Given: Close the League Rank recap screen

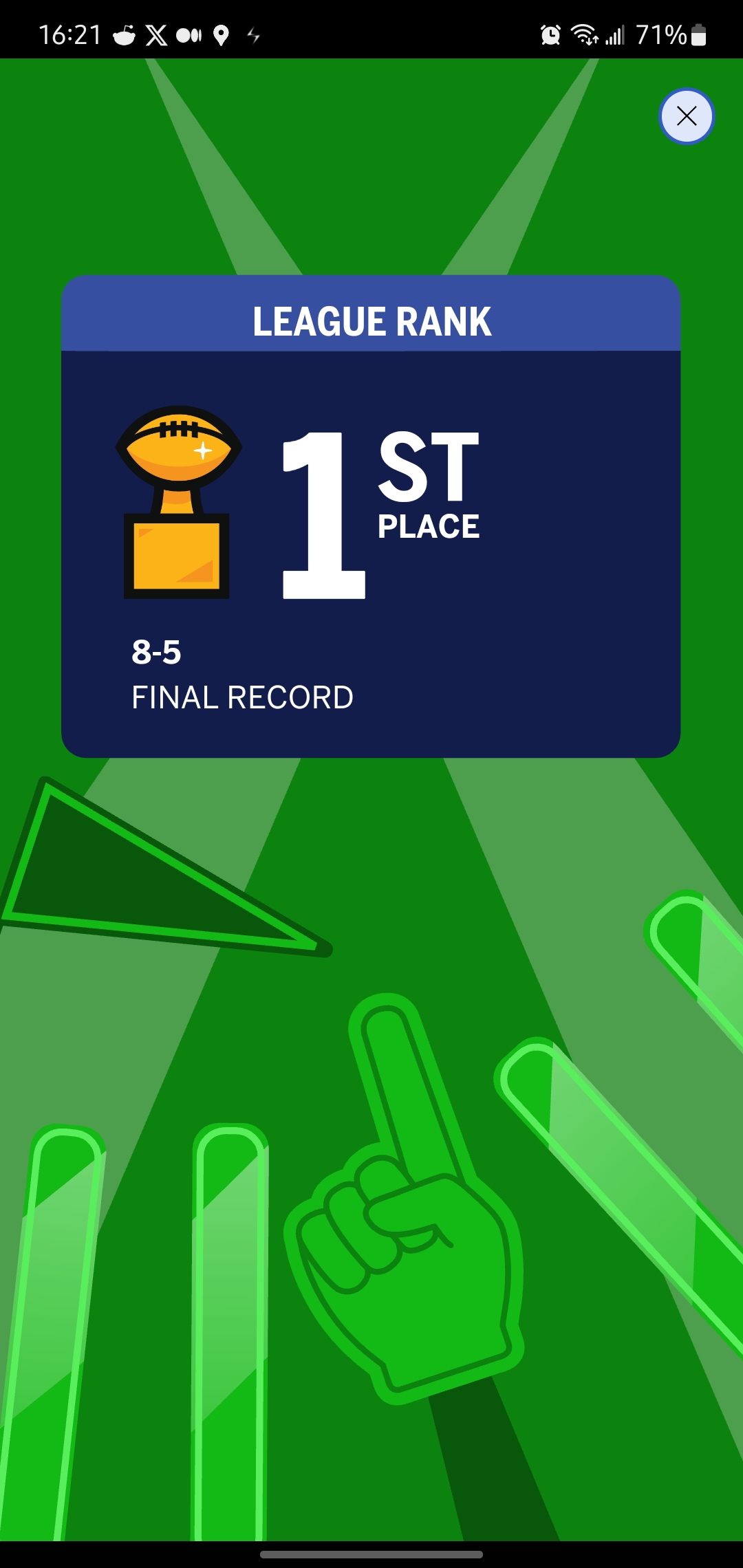Looking at the screenshot, I should click(687, 116).
